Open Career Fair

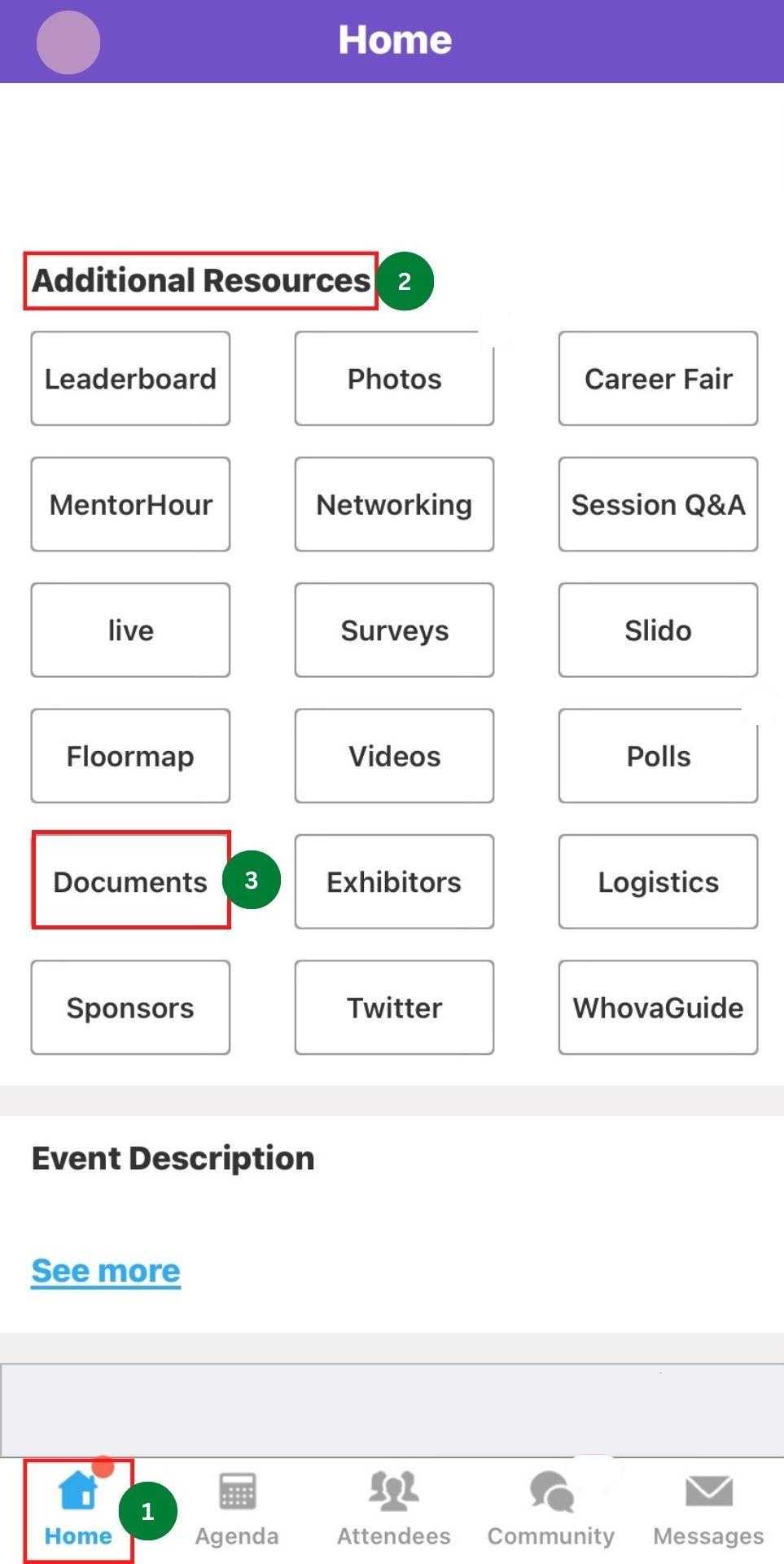click(x=658, y=378)
